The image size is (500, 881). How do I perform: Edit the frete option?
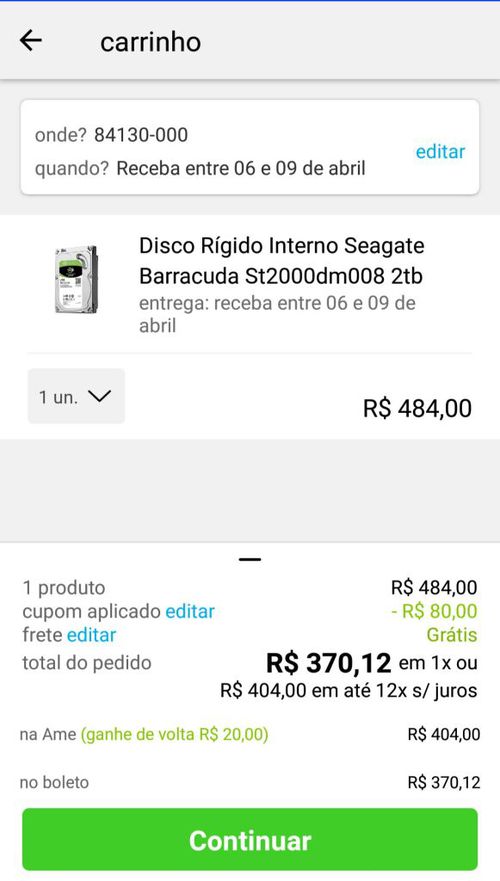[x=92, y=635]
